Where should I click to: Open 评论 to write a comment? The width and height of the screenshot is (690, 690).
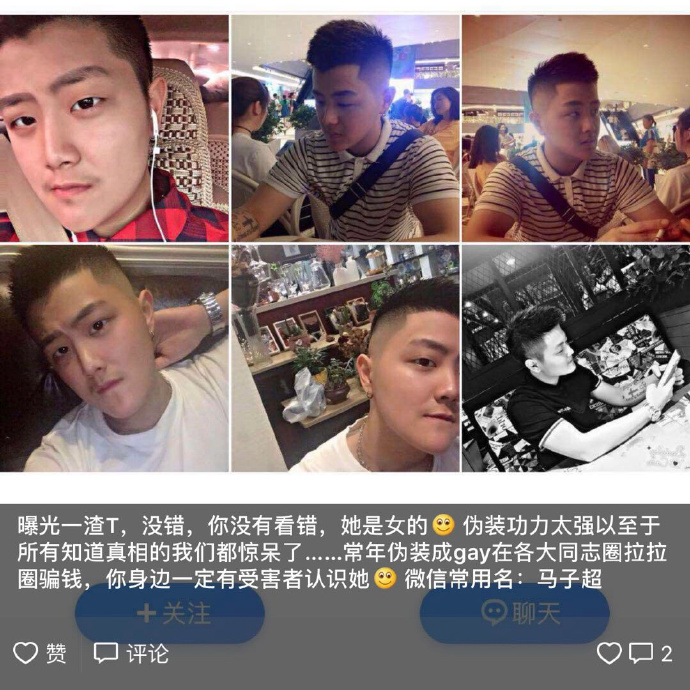tap(131, 654)
